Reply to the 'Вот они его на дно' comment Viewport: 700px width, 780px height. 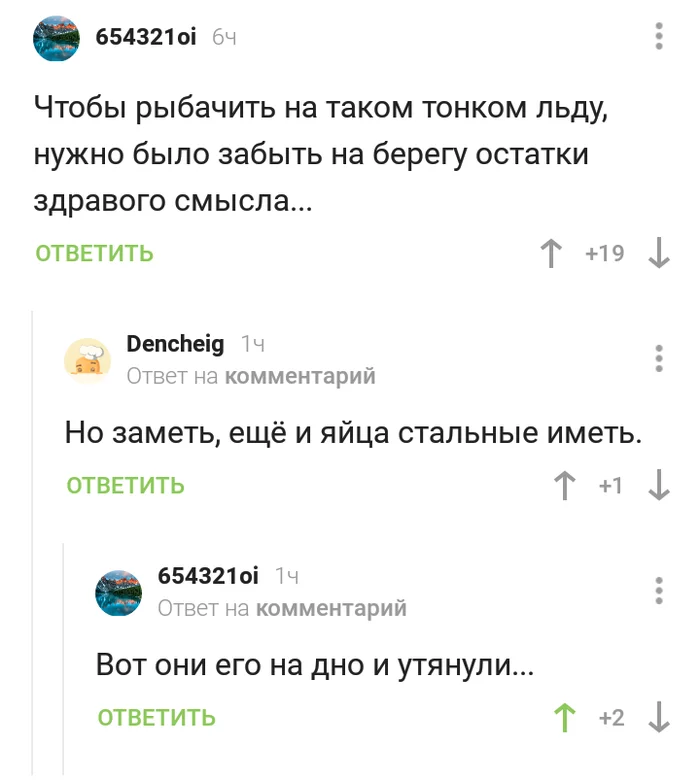click(157, 717)
